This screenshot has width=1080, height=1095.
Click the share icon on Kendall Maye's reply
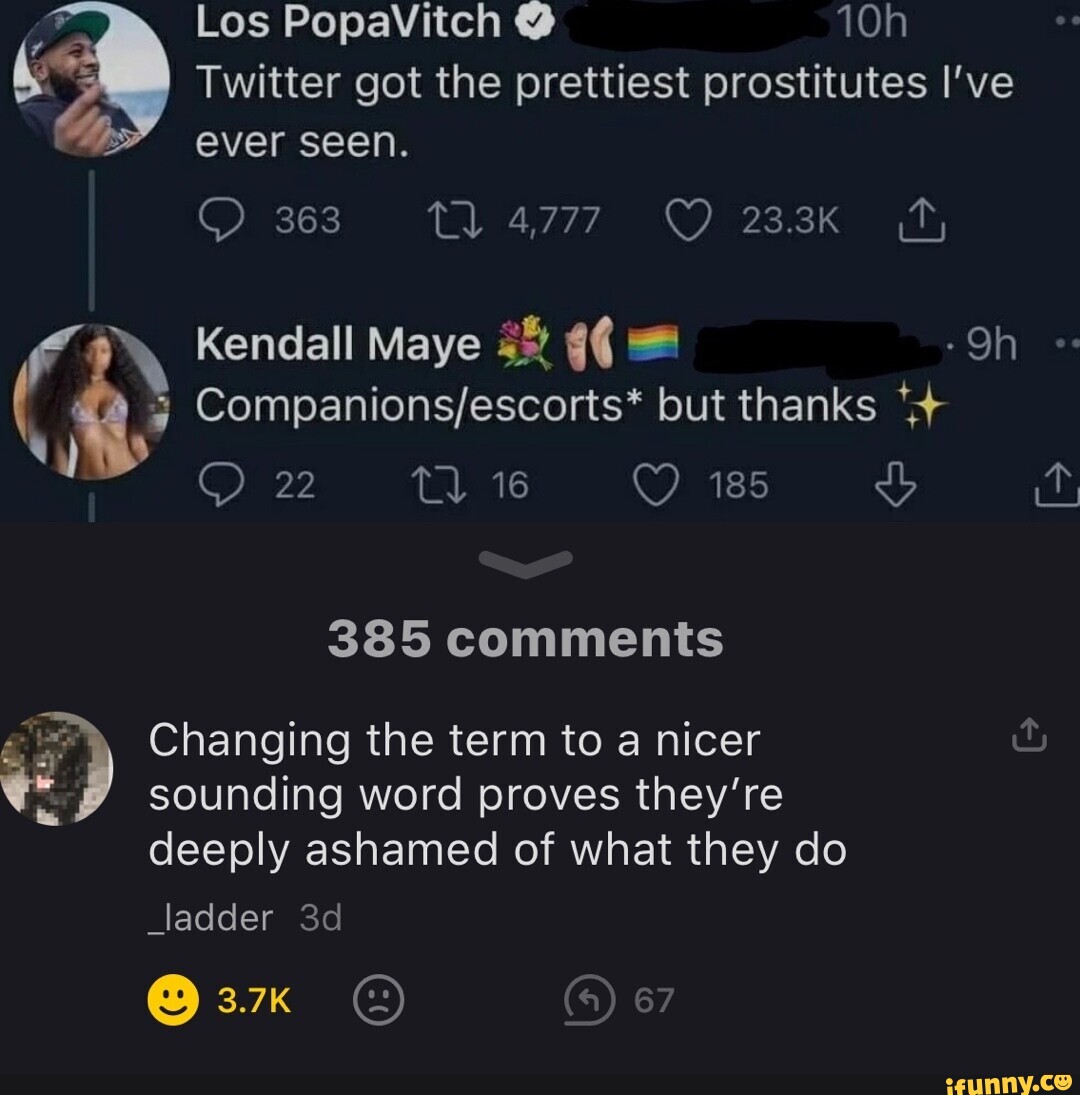1060,485
